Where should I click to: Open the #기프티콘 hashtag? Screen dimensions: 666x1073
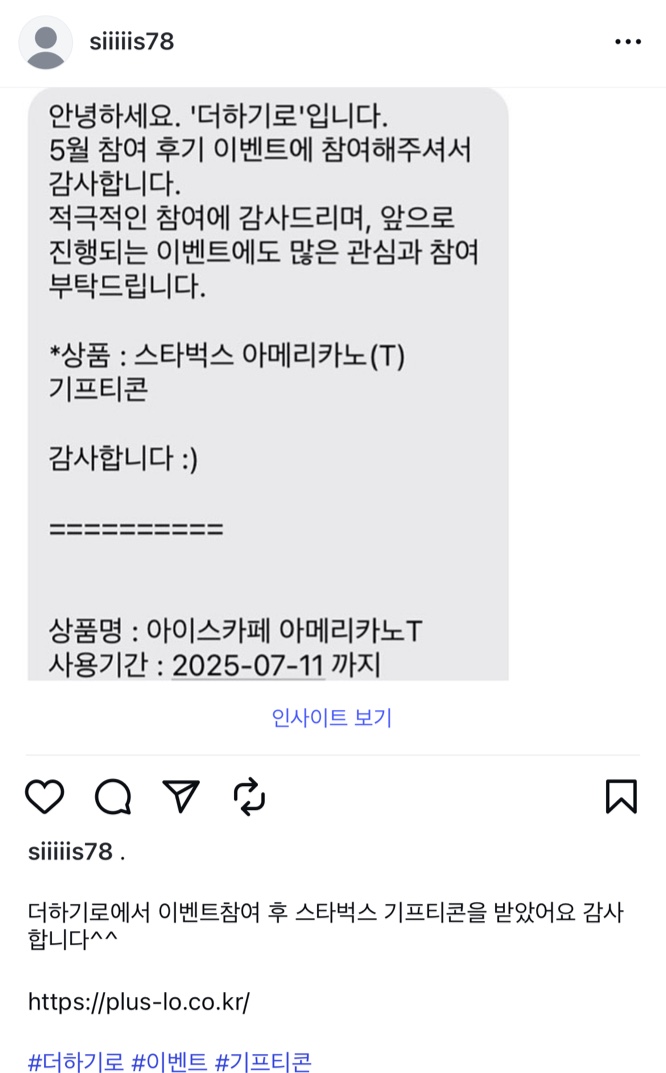click(264, 1061)
